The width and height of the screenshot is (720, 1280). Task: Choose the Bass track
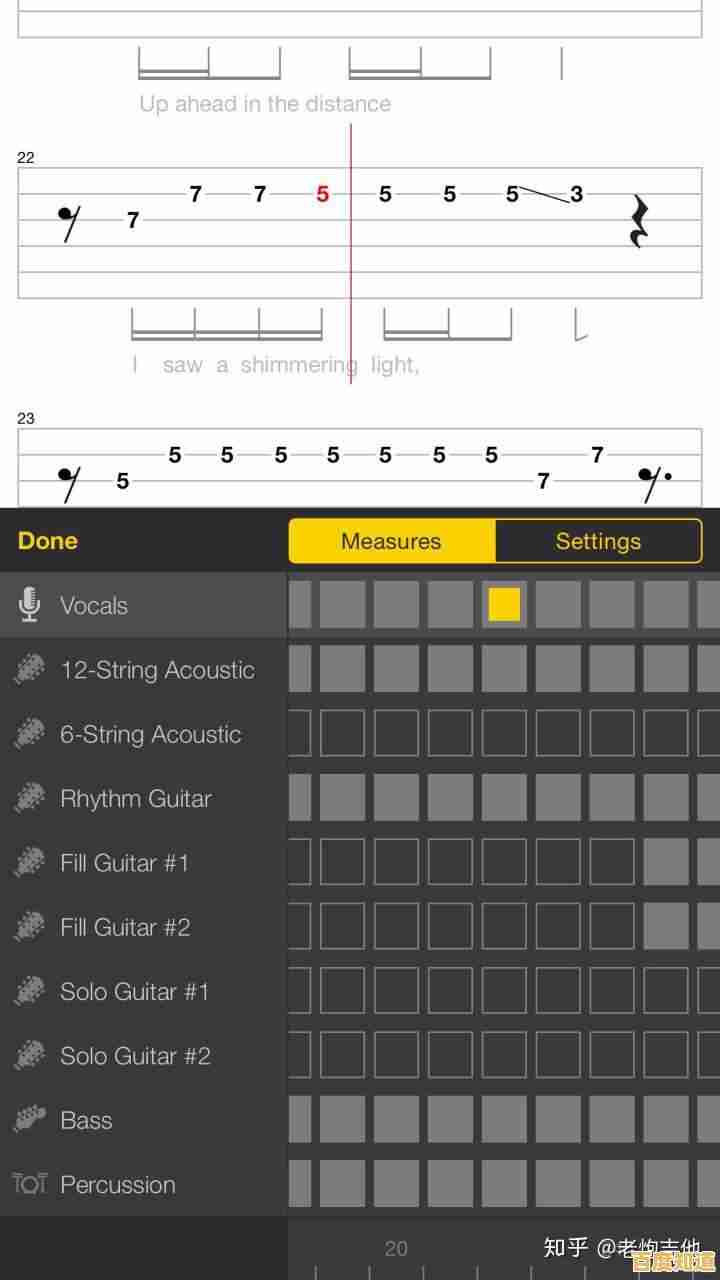[86, 1120]
